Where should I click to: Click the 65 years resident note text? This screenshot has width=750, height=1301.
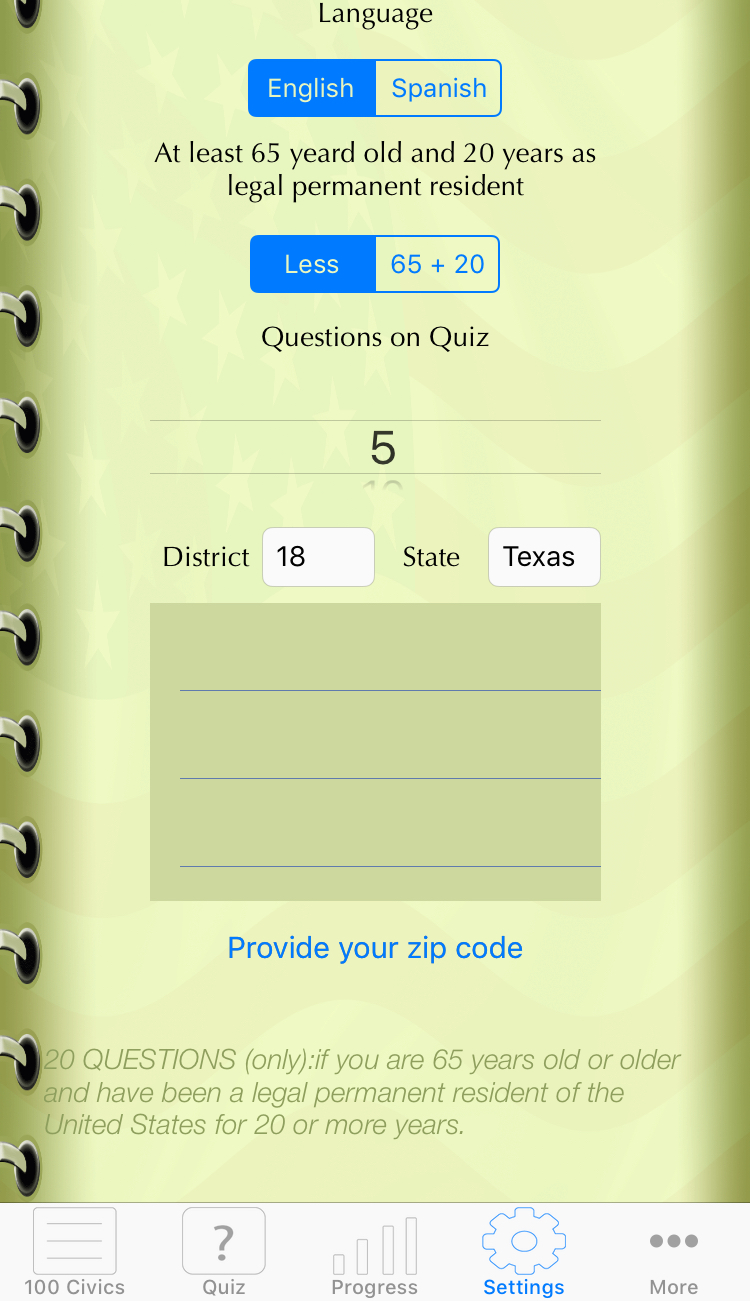pyautogui.click(x=375, y=1092)
